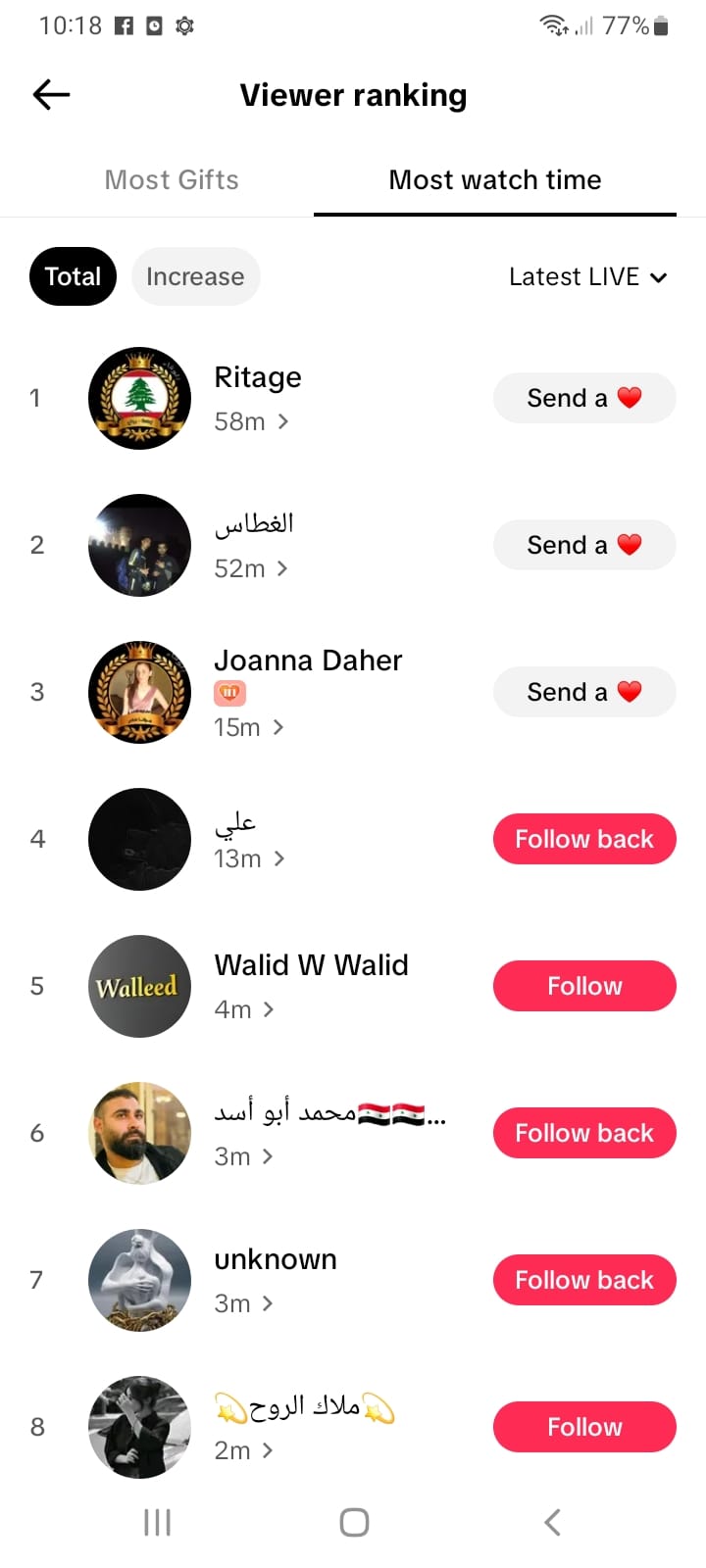
Task: Open the profile picture of unknown
Action: point(139,1280)
